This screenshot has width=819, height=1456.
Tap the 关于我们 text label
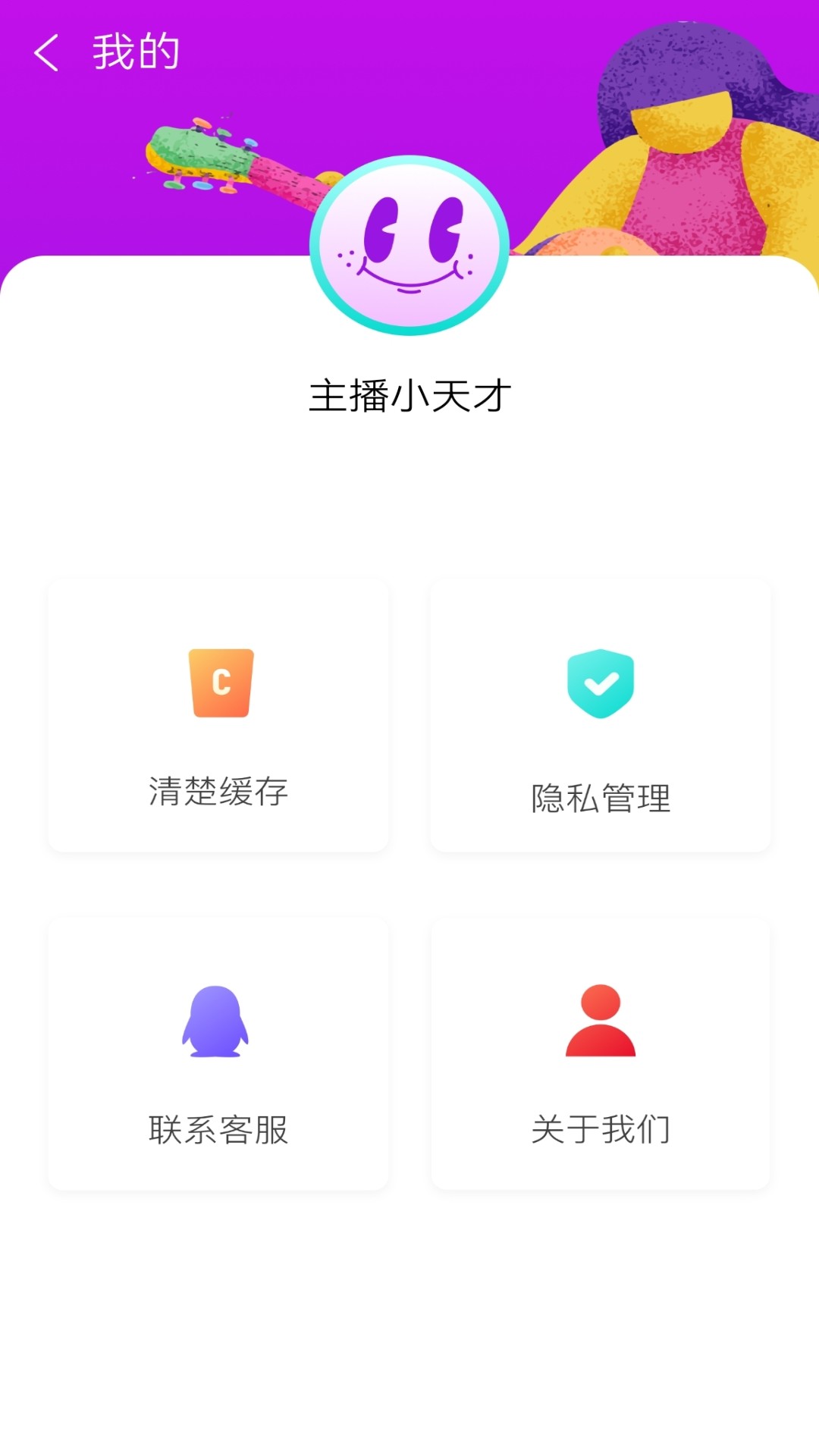pyautogui.click(x=601, y=1130)
